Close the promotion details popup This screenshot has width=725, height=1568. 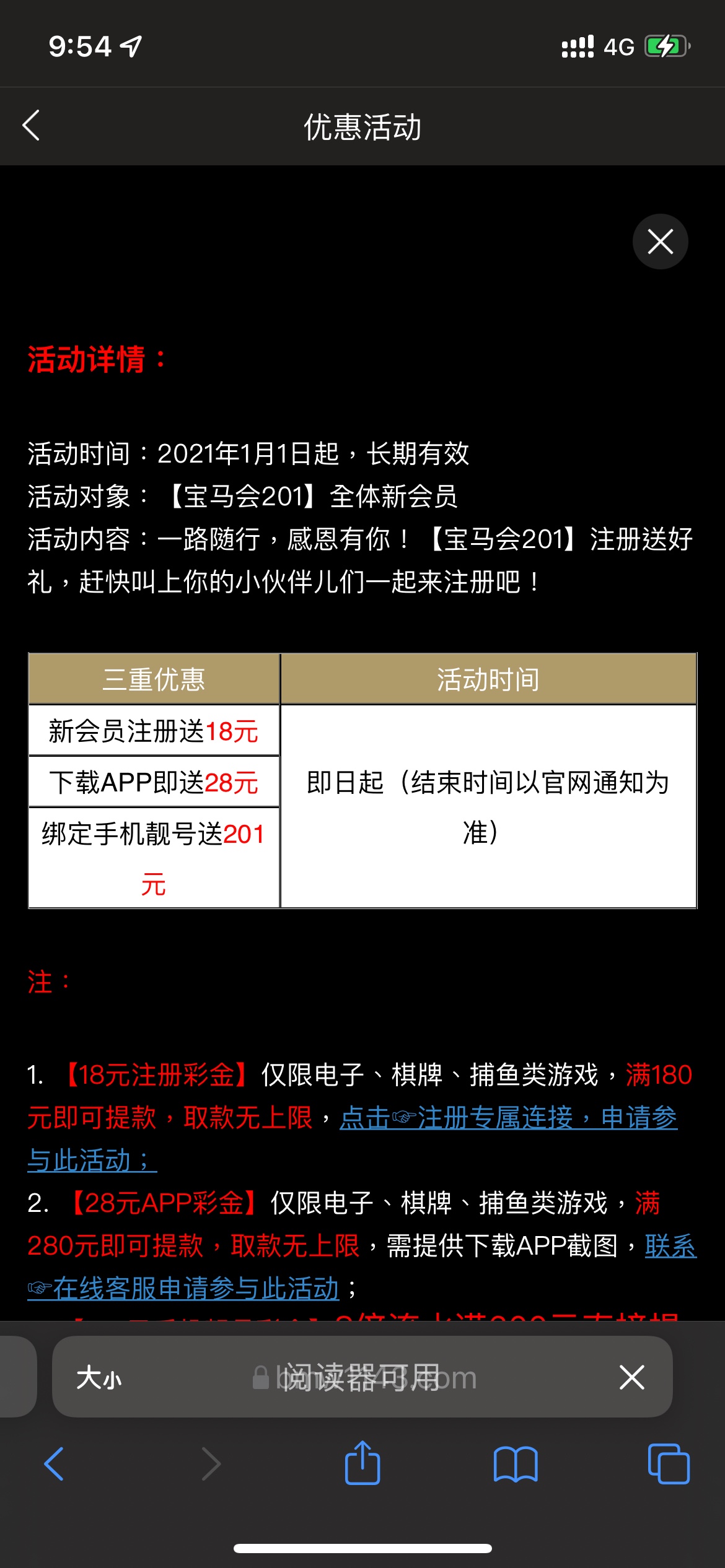pos(660,242)
